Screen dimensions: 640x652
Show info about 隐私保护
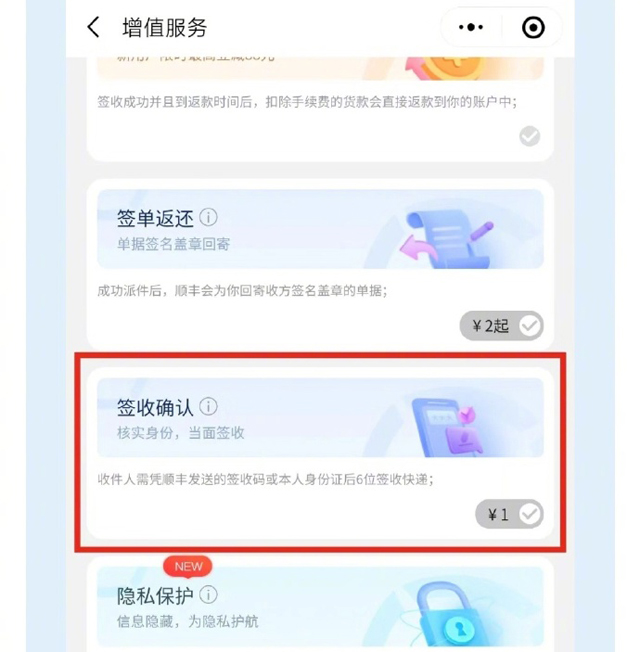[x=208, y=595]
